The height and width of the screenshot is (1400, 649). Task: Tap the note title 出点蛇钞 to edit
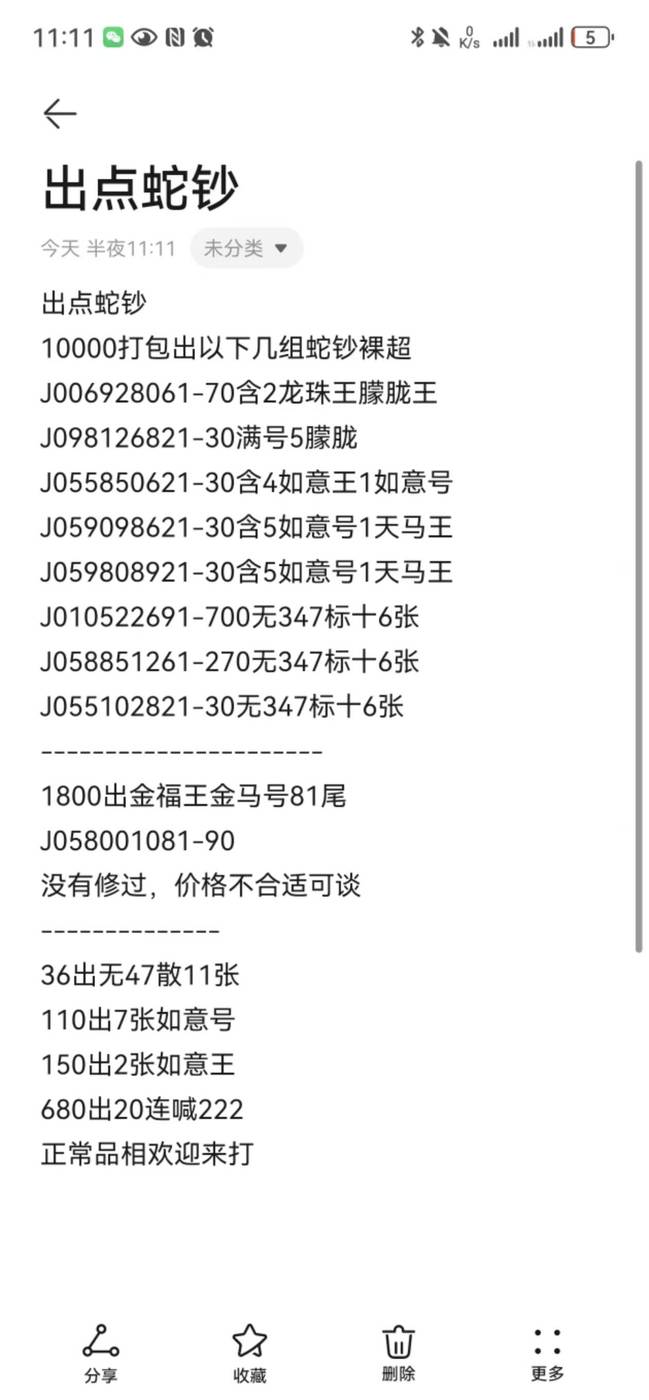click(140, 190)
